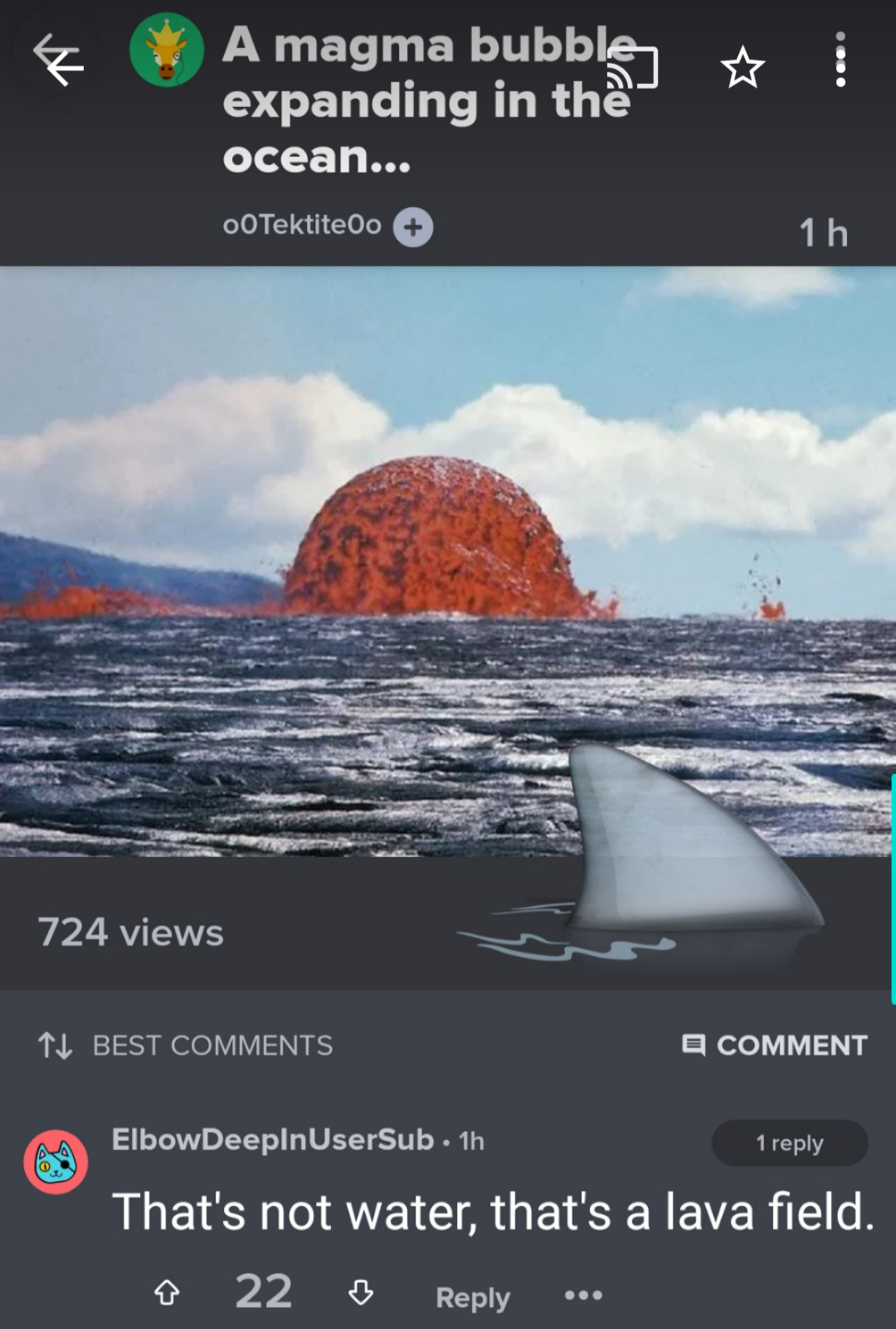Open the three-dot overflow menu
The image size is (896, 1329).
pos(840,60)
